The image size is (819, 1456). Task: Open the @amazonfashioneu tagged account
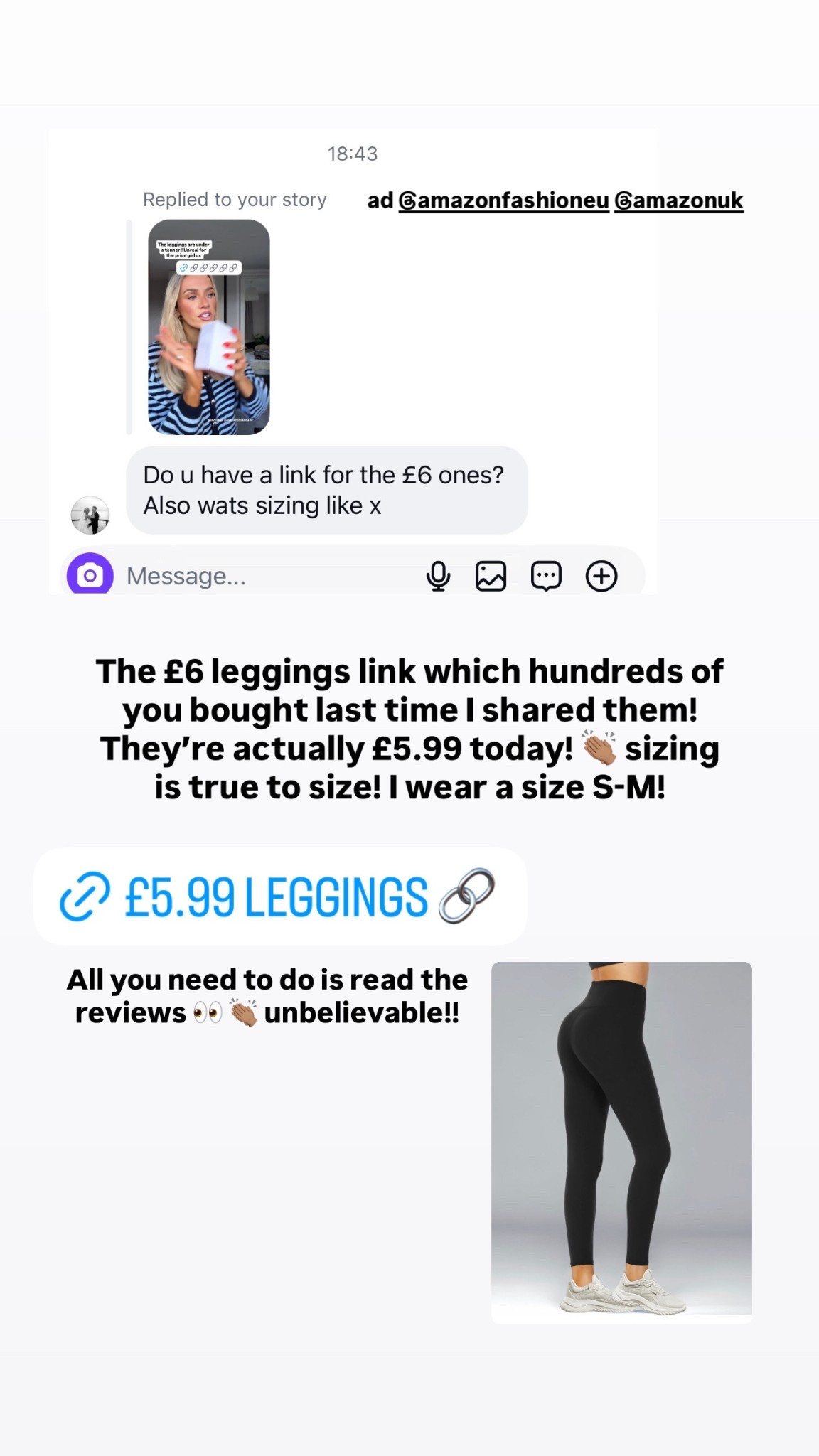[x=506, y=200]
